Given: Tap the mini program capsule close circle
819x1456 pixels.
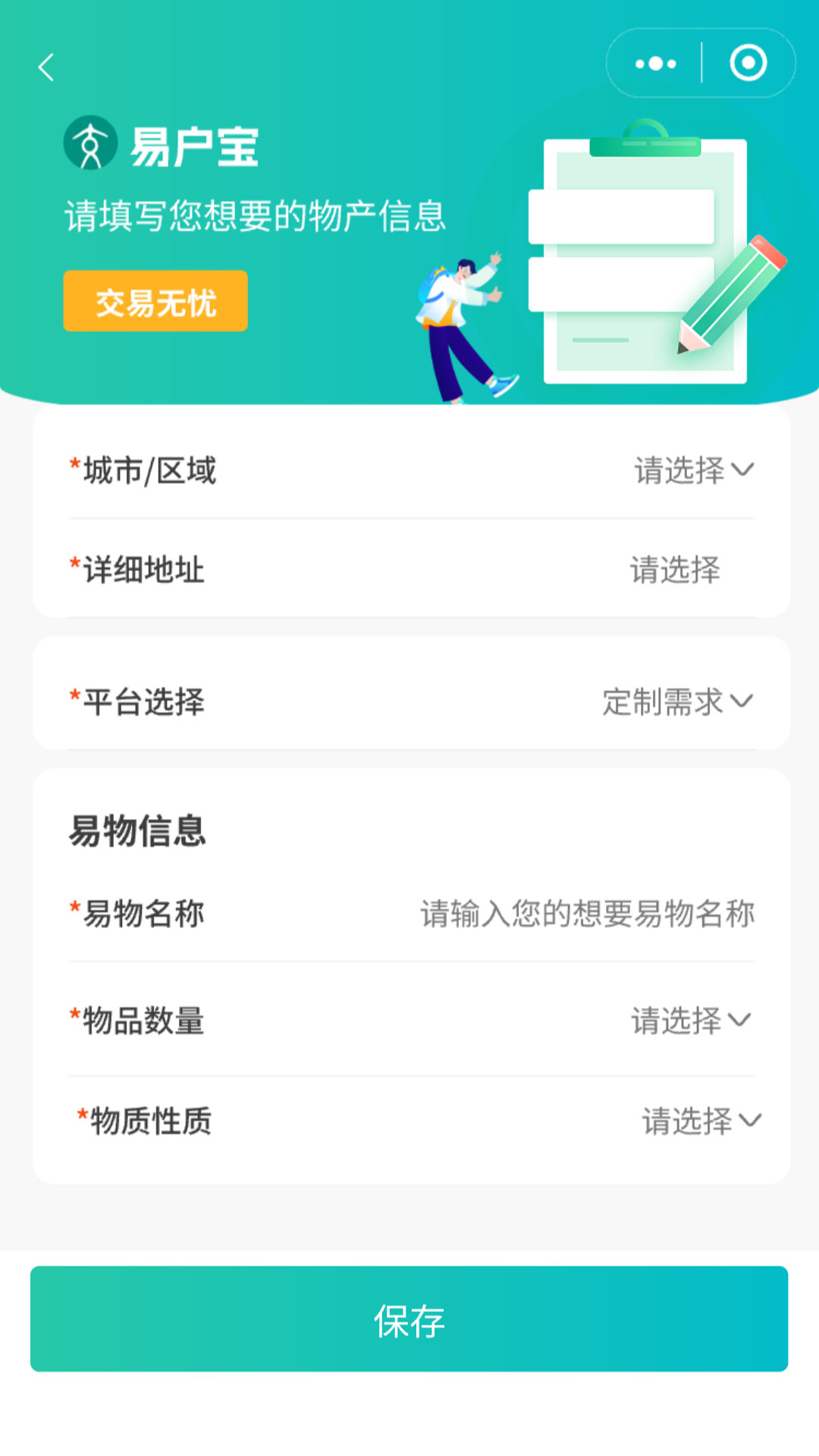Looking at the screenshot, I should 746,64.
